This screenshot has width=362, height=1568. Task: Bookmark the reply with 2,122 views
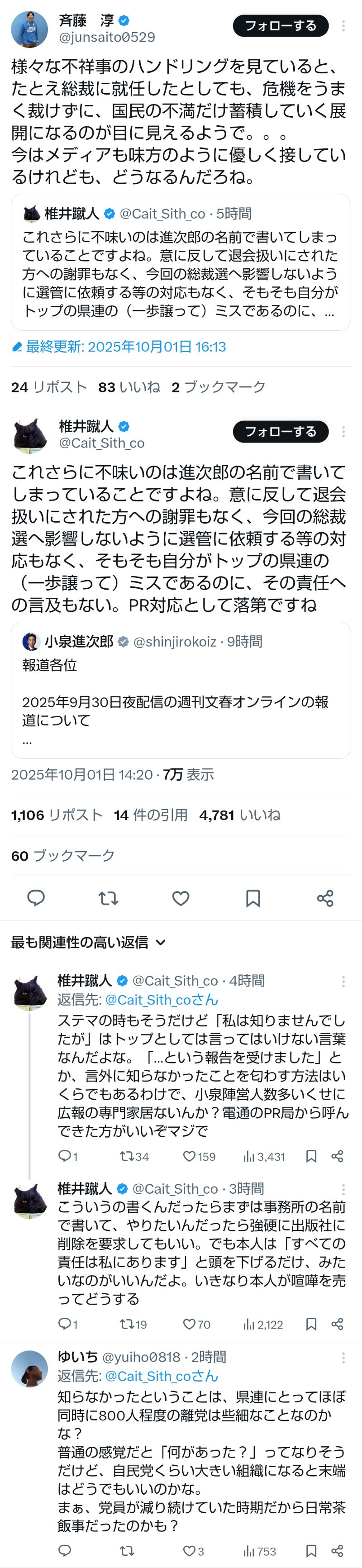(x=311, y=1325)
